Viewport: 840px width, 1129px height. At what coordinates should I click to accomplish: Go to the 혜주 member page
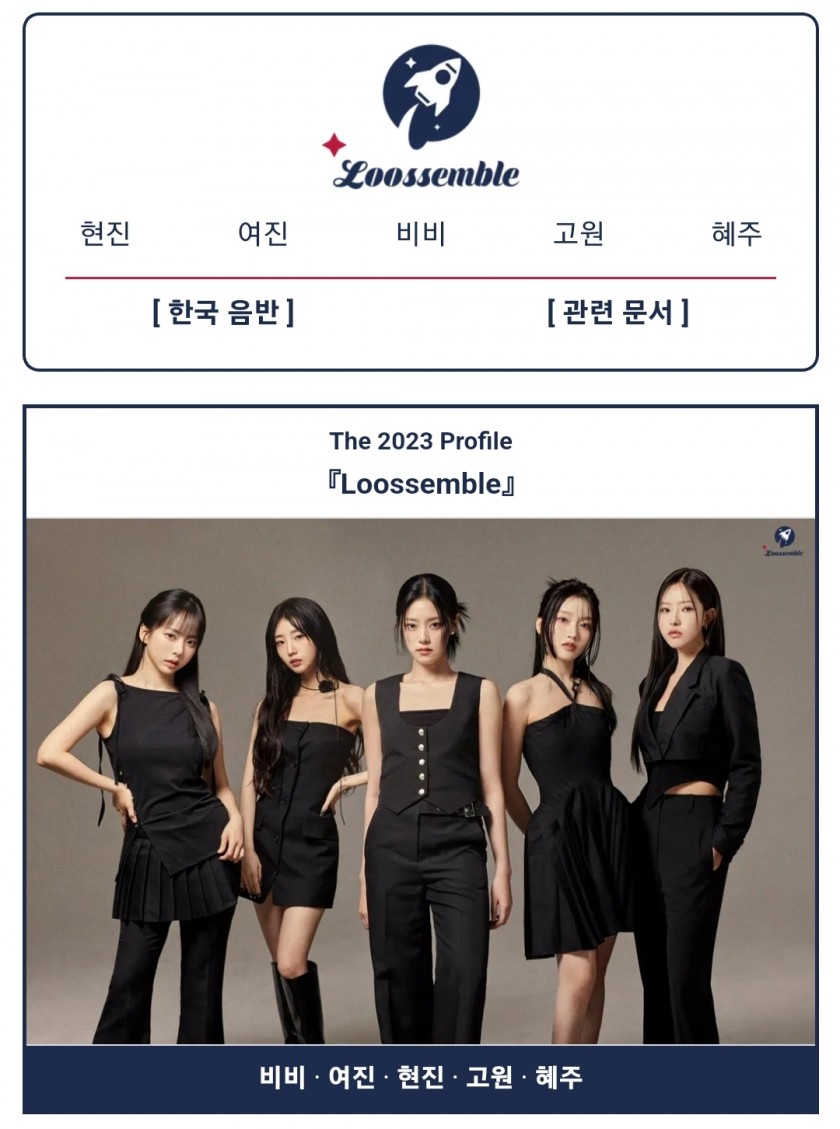(x=736, y=234)
